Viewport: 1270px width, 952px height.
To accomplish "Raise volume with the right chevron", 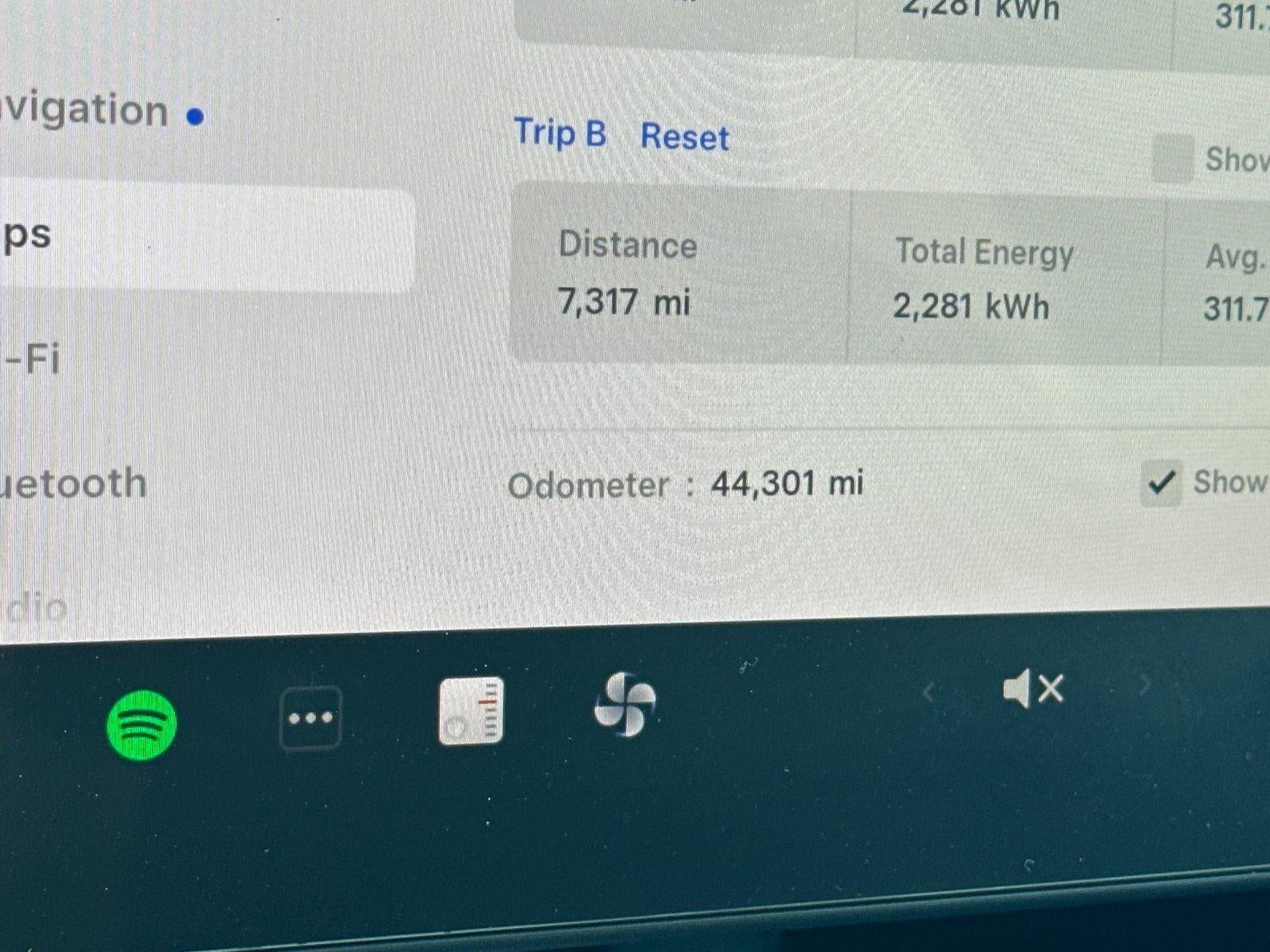I will [x=1145, y=684].
